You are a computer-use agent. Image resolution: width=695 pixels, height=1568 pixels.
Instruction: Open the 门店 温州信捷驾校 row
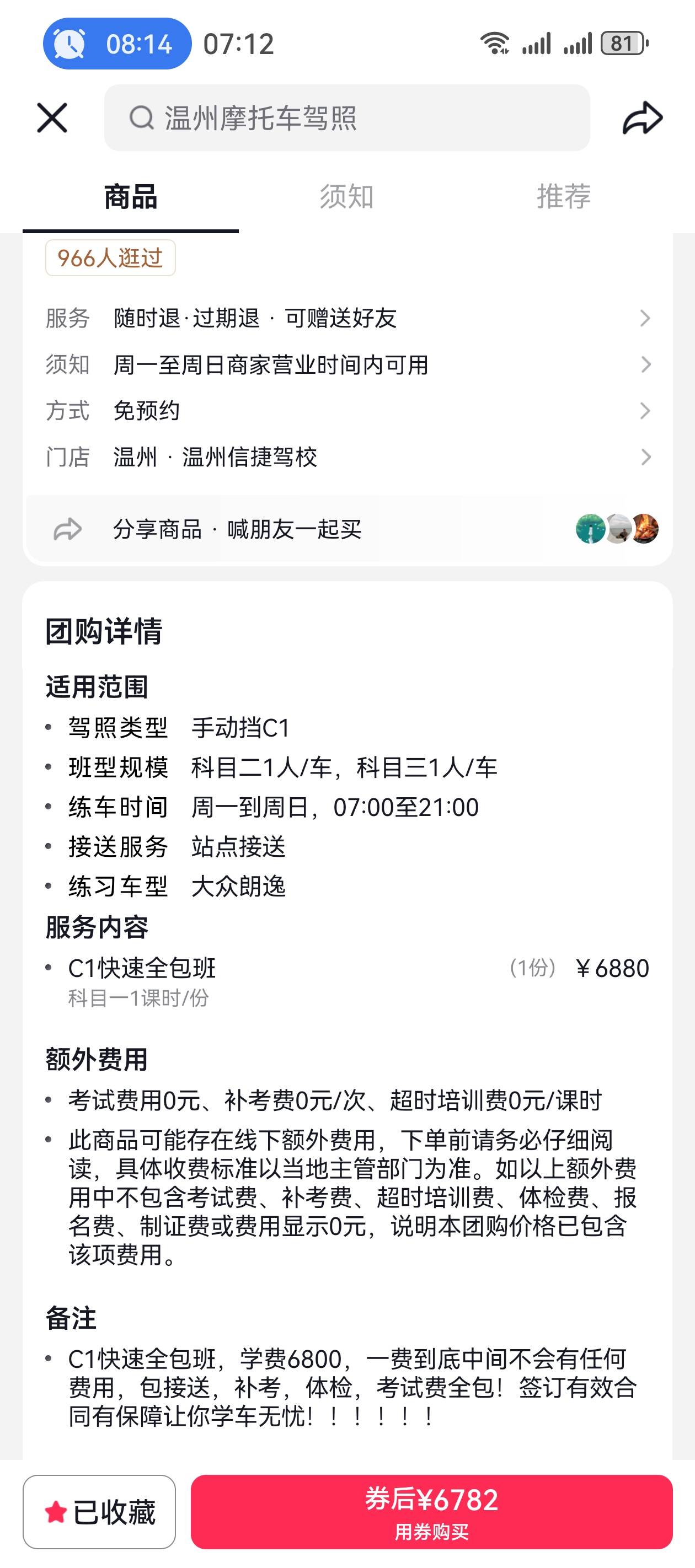(x=347, y=457)
